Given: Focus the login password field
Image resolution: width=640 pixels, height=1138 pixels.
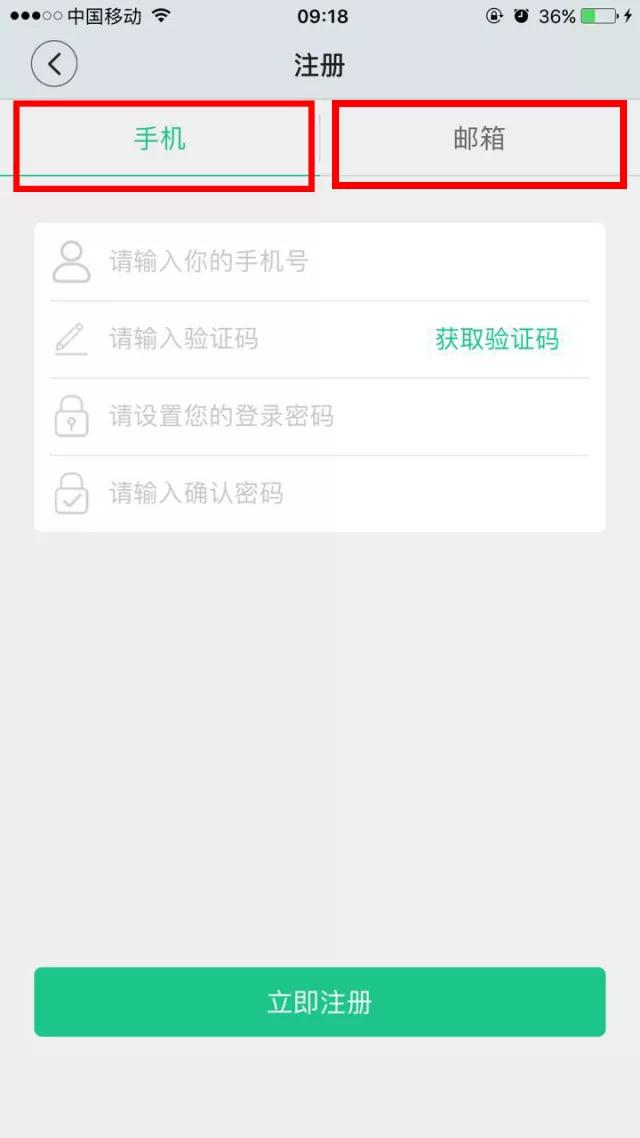Looking at the screenshot, I should point(340,416).
